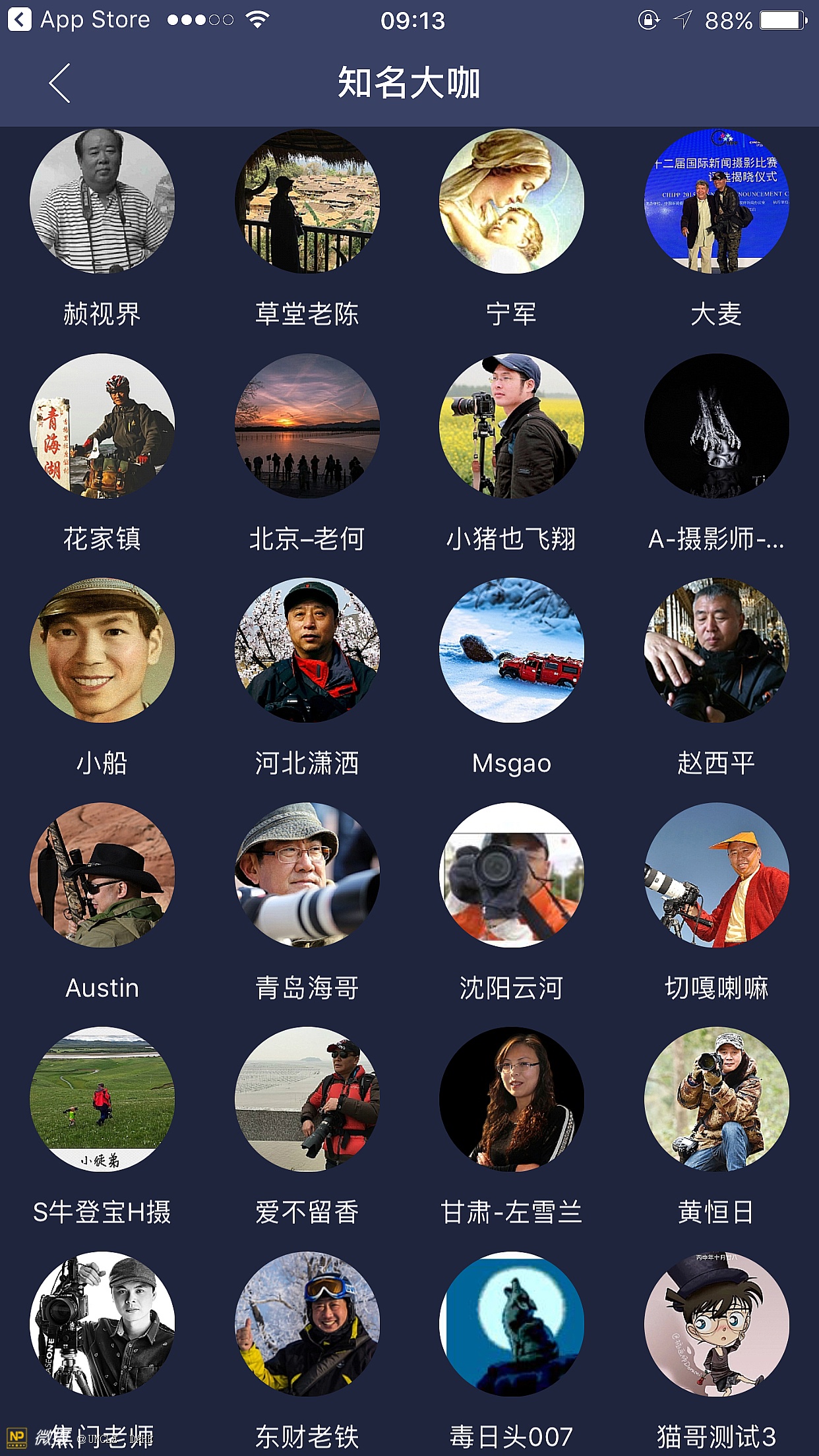
Task: Open 青岛海哥's profile
Action: [307, 875]
